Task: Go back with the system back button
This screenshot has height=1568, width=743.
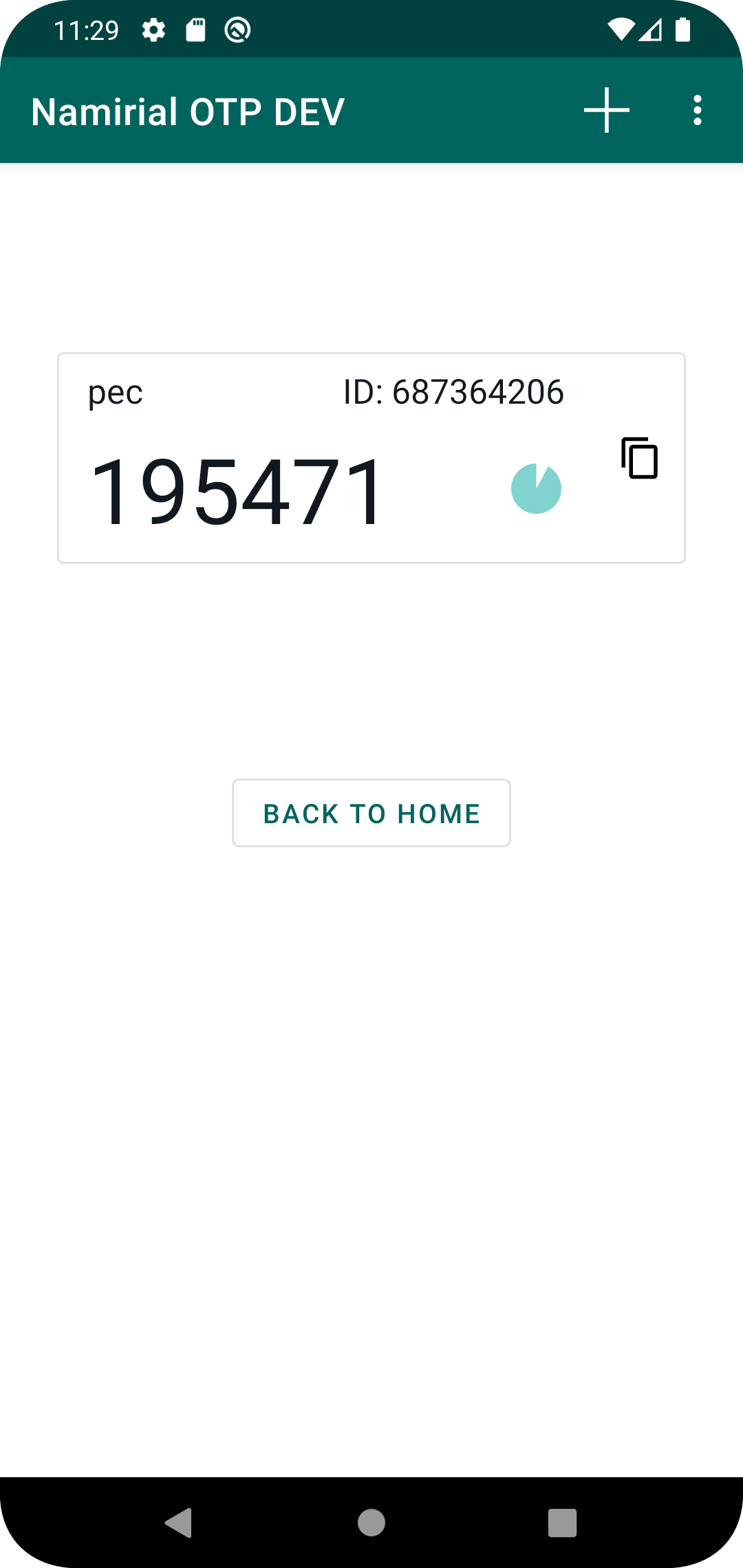Action: [178, 1523]
